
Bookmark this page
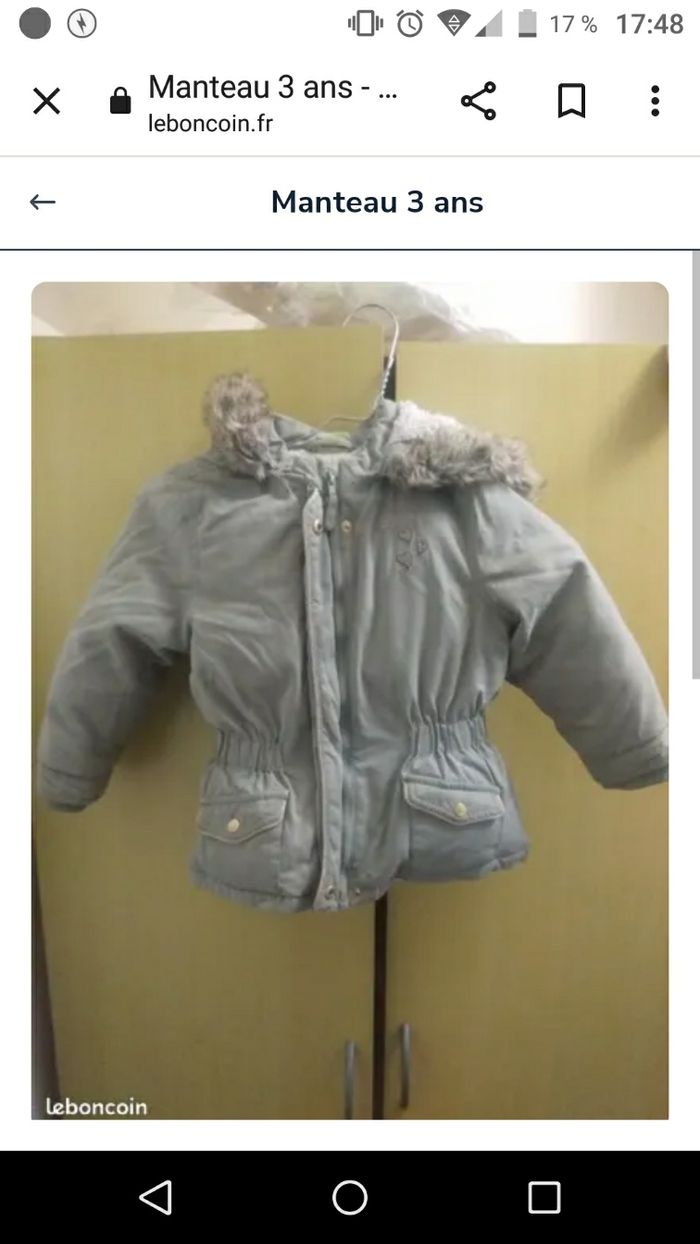click(571, 101)
